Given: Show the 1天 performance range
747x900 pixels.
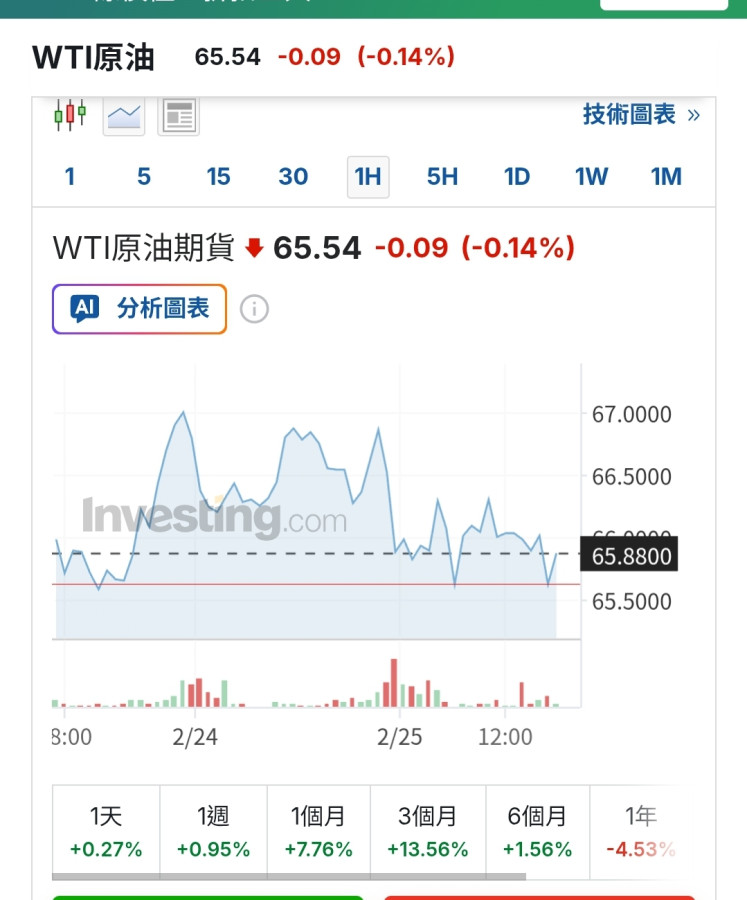Looking at the screenshot, I should click(x=106, y=832).
